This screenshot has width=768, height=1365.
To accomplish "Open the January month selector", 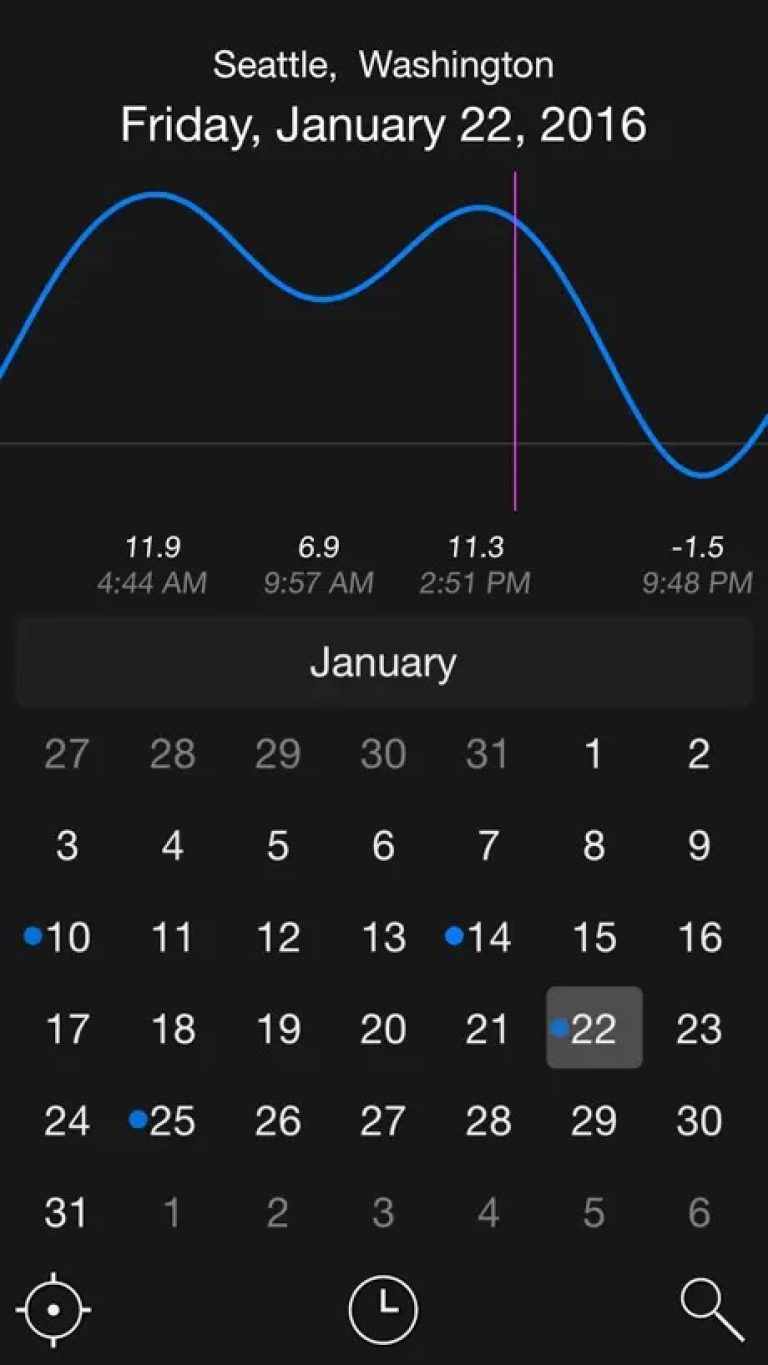I will 384,662.
